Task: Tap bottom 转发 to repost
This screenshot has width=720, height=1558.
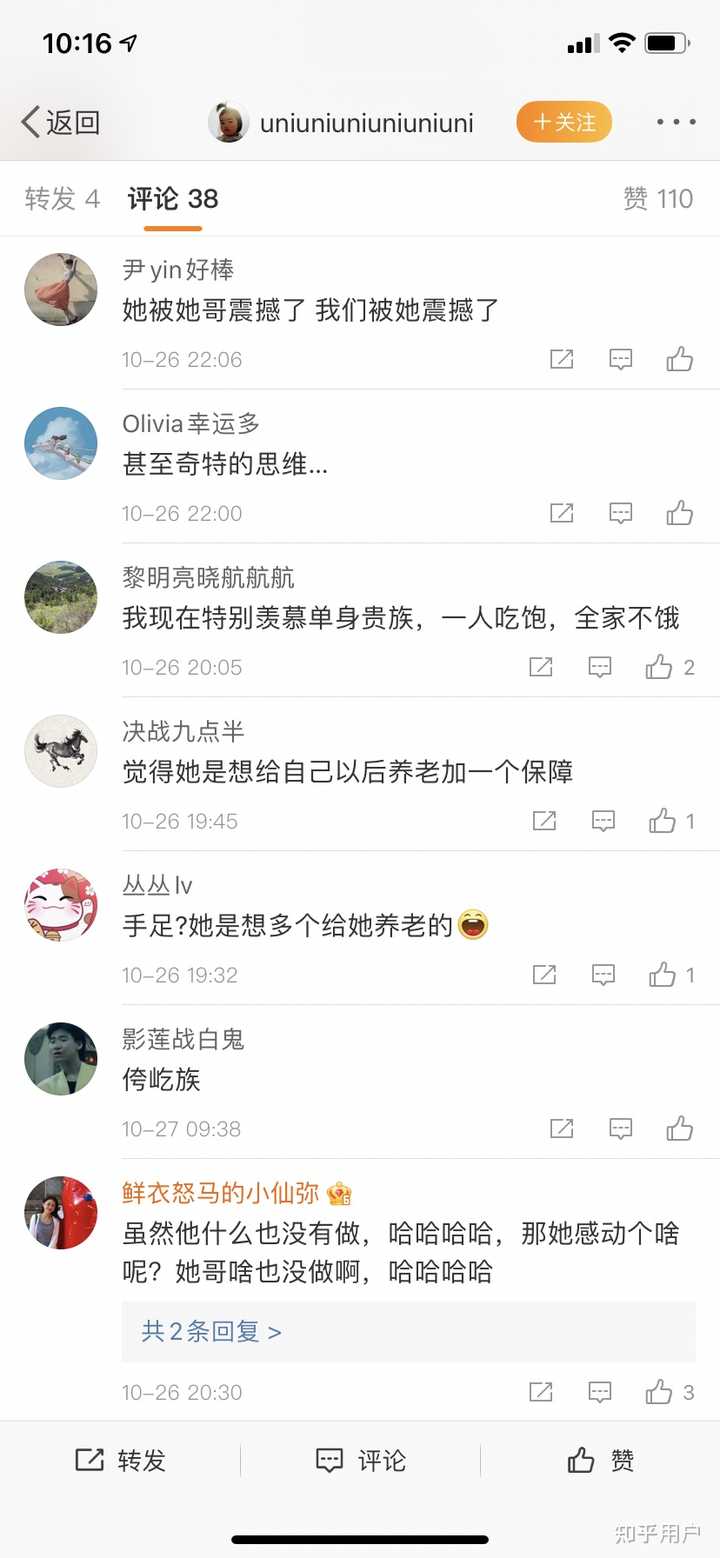Action: (120, 1460)
